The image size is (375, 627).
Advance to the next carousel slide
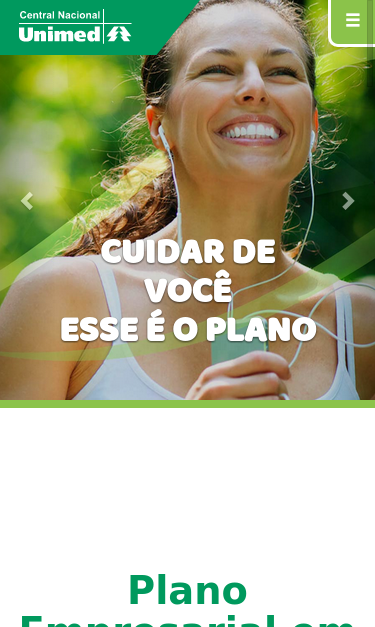[348, 201]
